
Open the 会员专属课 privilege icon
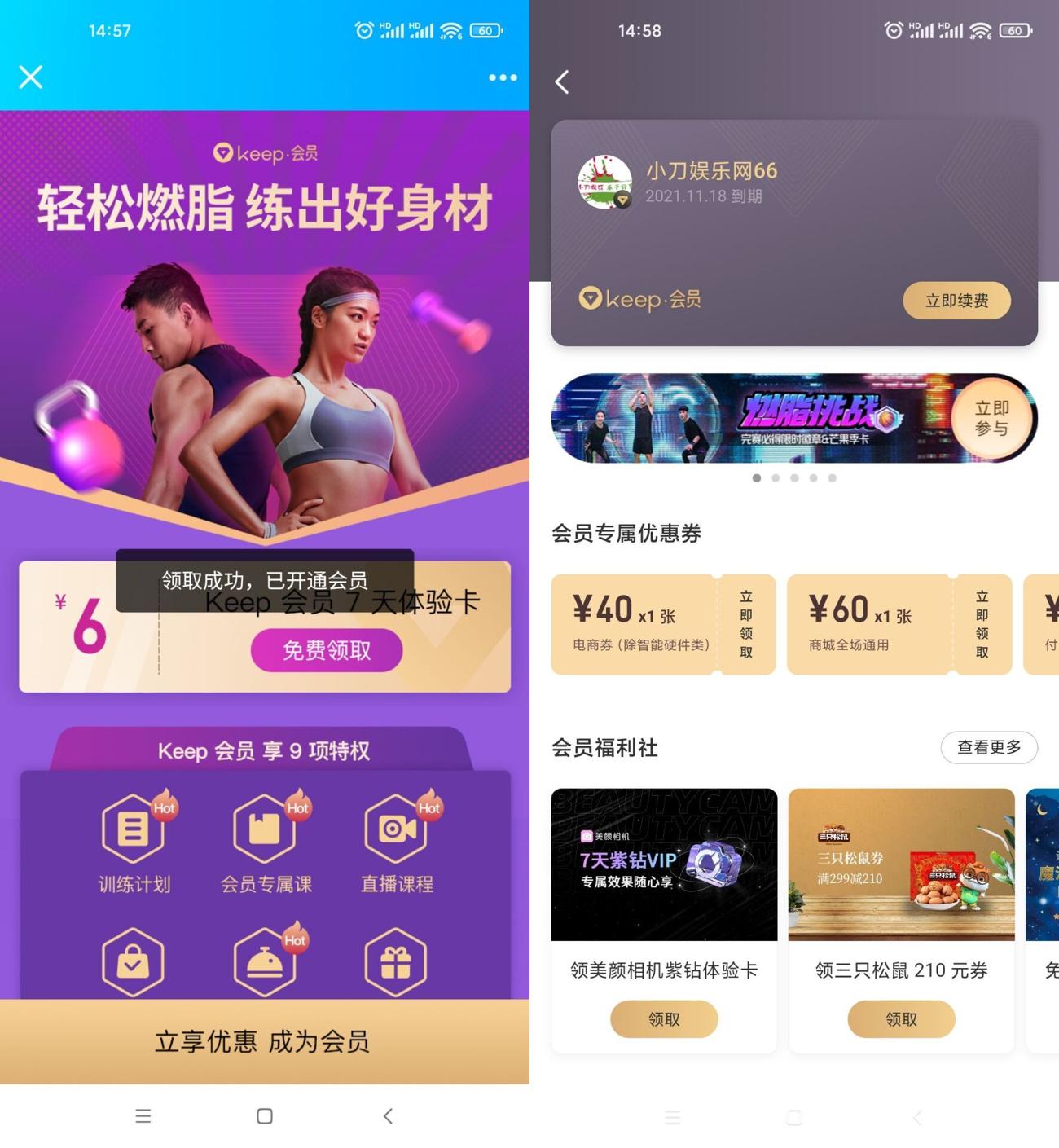(x=265, y=828)
